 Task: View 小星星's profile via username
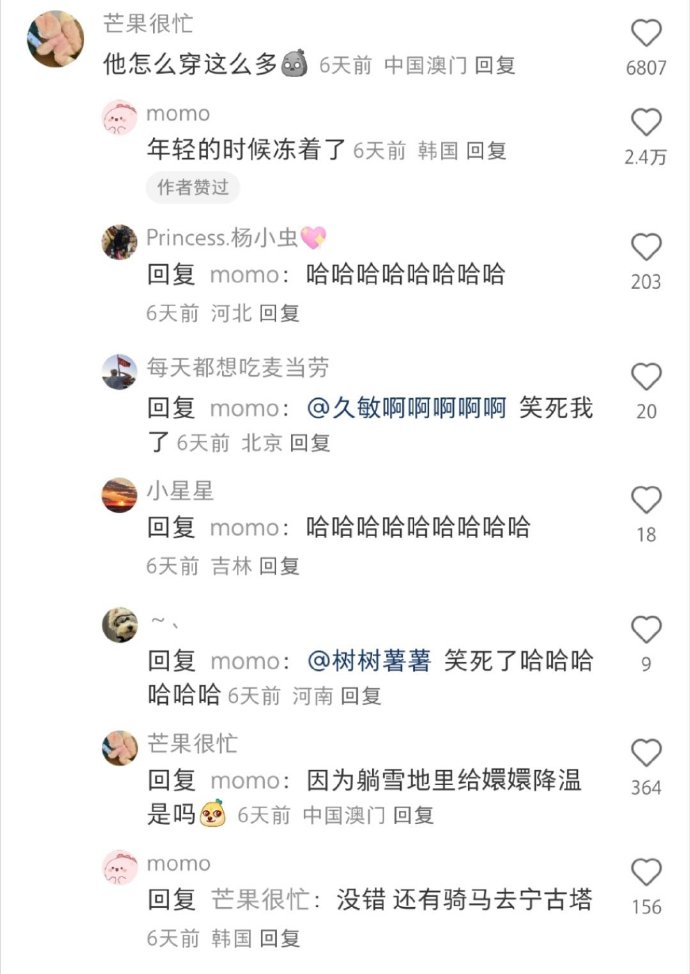[x=180, y=491]
